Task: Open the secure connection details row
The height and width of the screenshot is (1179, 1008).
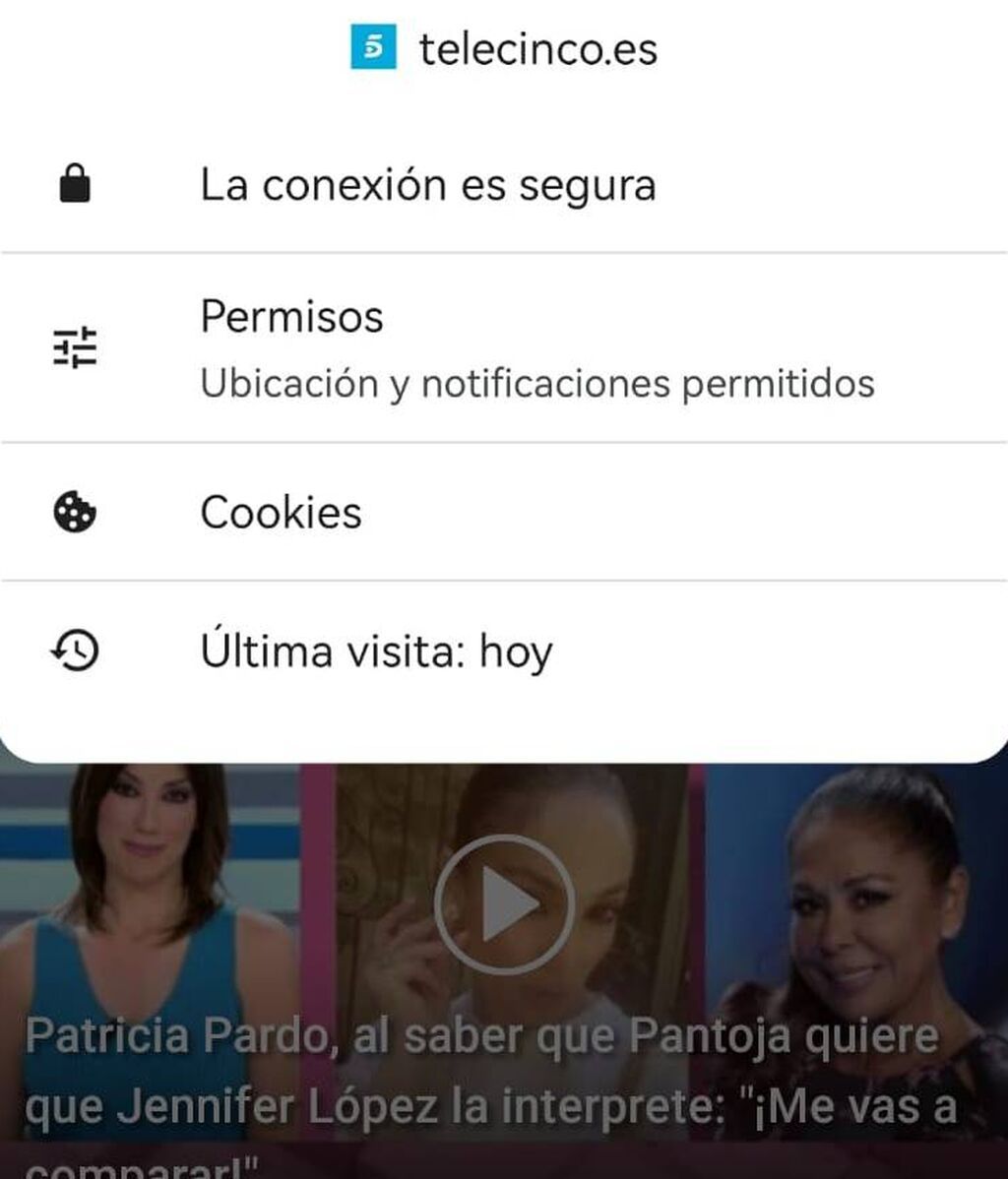Action: point(428,185)
